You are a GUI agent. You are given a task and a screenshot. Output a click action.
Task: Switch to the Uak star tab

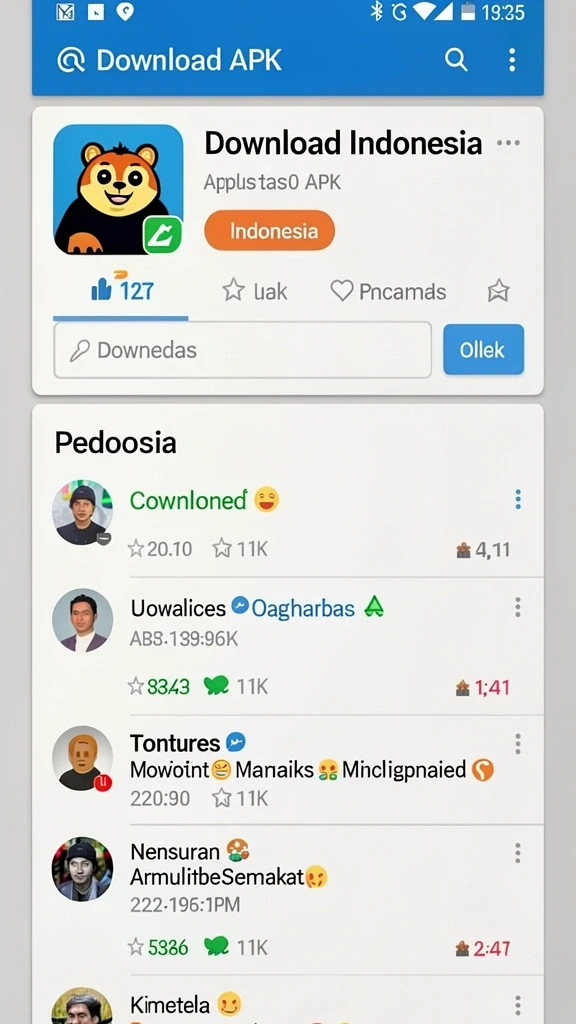pyautogui.click(x=255, y=291)
